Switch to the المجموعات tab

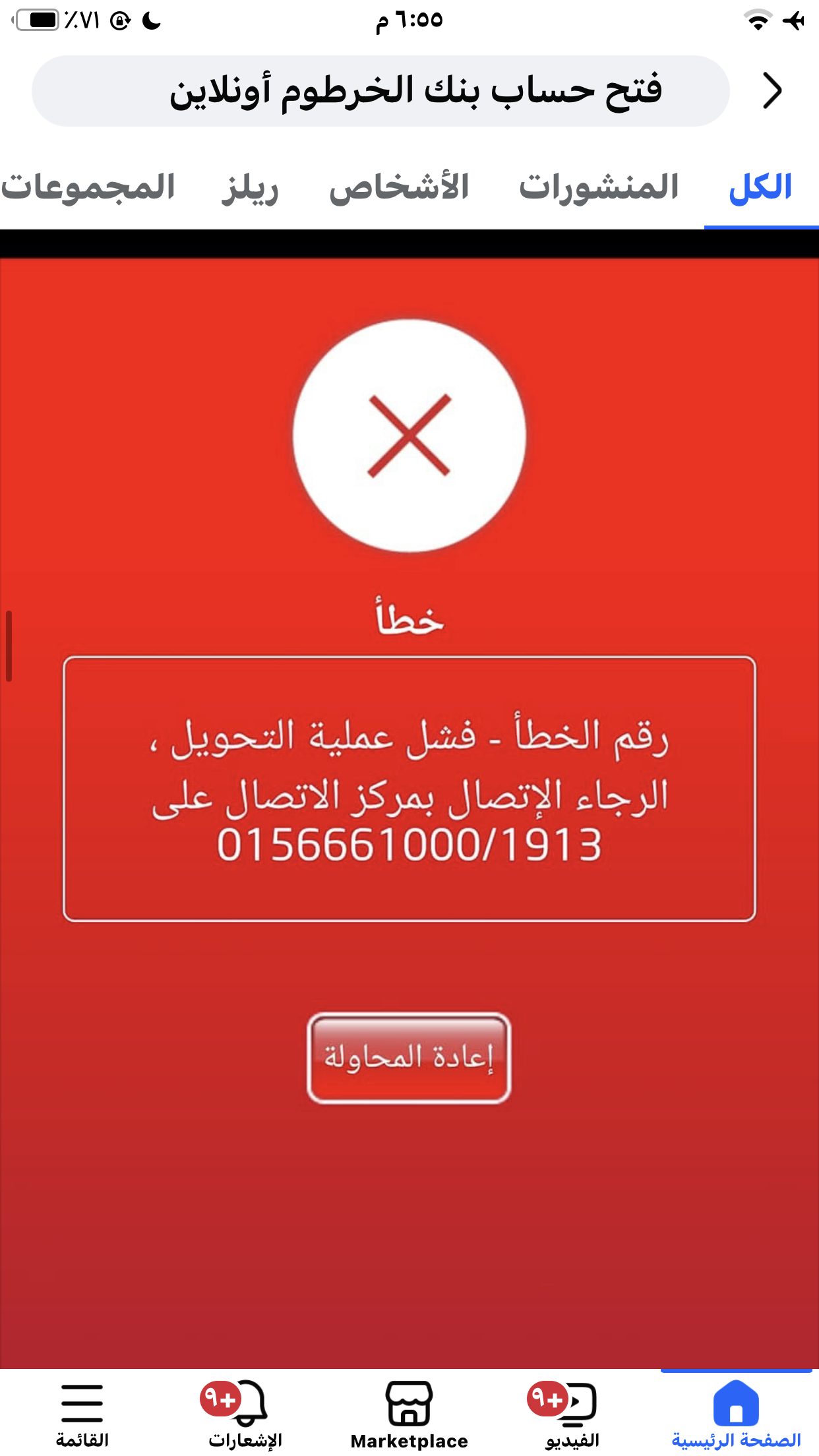click(88, 188)
